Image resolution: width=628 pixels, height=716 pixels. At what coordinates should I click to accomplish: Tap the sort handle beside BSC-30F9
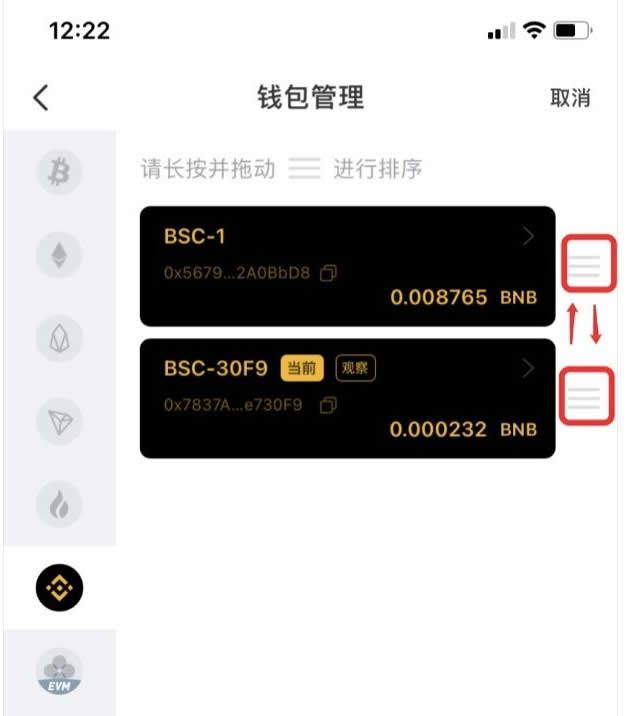[586, 397]
